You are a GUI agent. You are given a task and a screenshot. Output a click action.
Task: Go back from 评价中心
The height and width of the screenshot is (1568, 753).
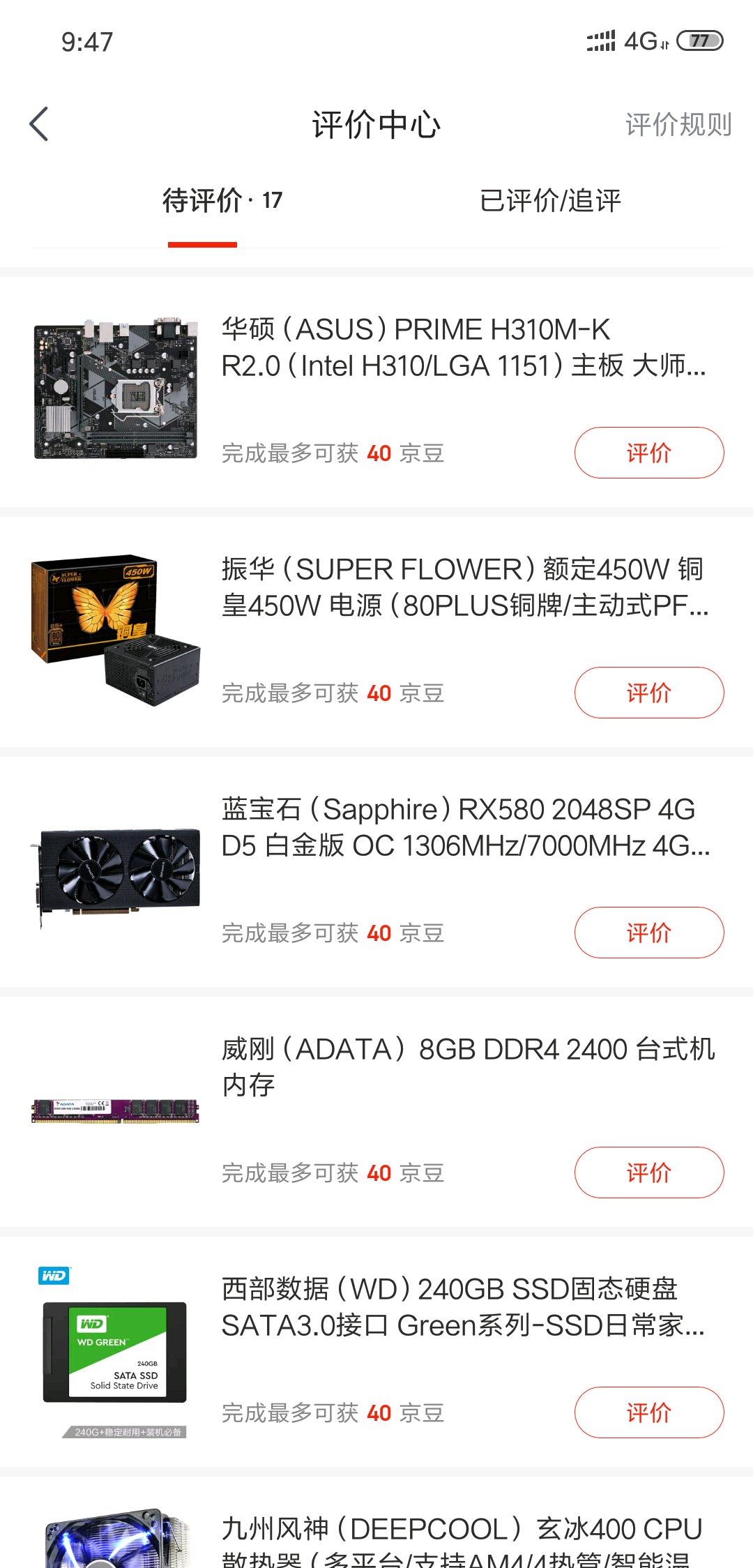(39, 124)
